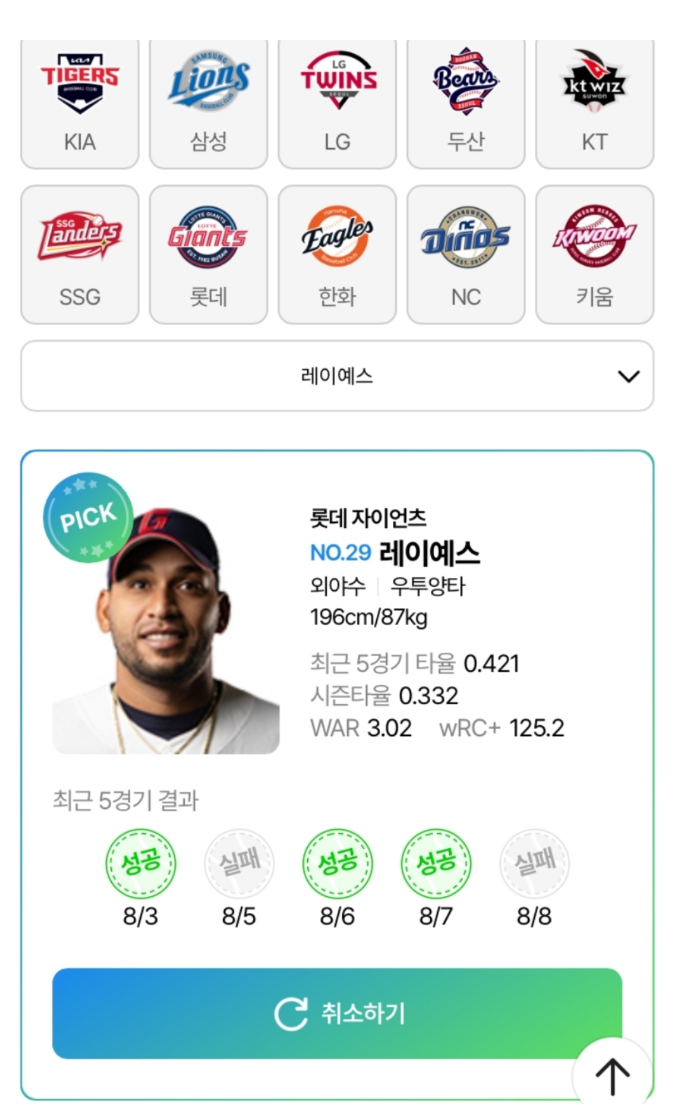
Task: Jump back to top with arrow button
Action: coord(613,1075)
